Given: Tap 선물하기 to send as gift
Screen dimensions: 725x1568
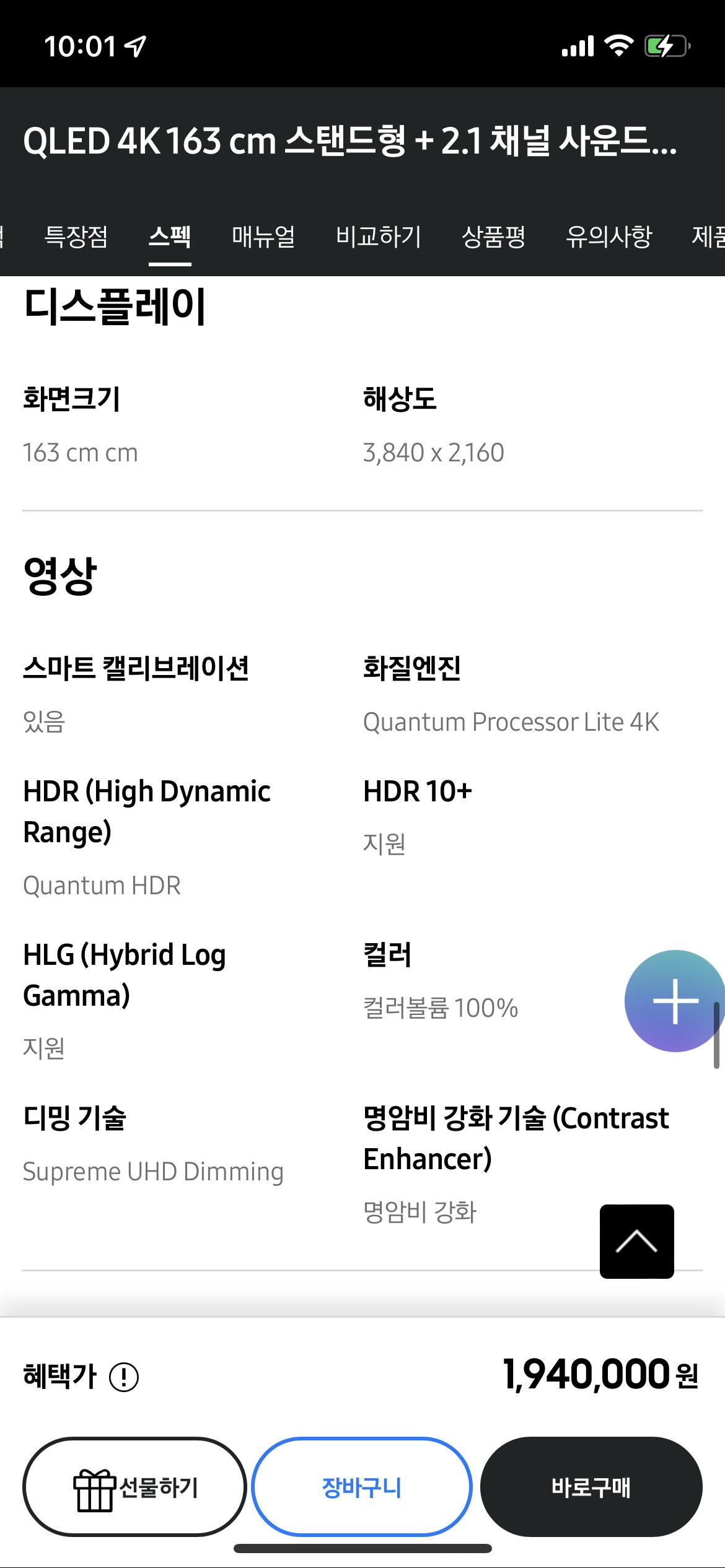Looking at the screenshot, I should pyautogui.click(x=134, y=1486).
